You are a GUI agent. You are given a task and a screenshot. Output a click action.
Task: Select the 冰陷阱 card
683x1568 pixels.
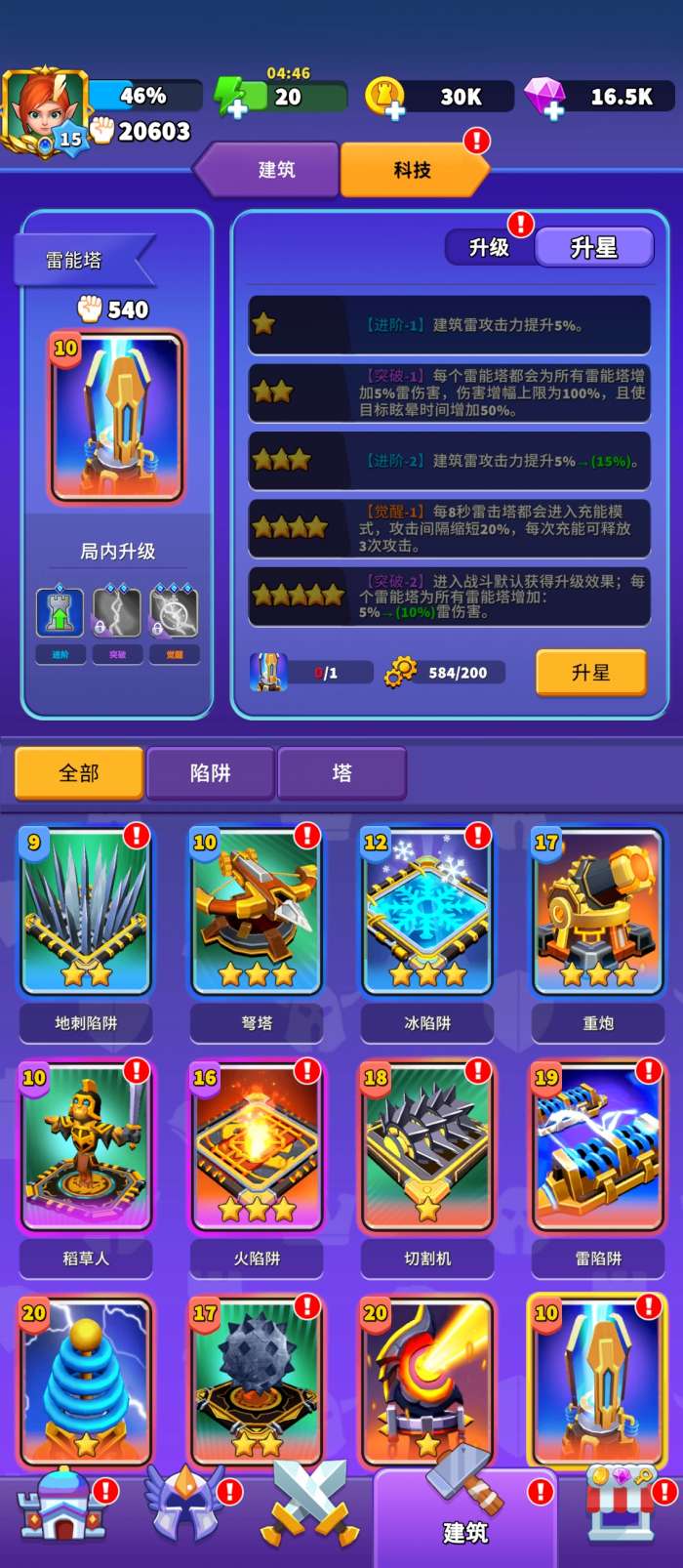(427, 911)
